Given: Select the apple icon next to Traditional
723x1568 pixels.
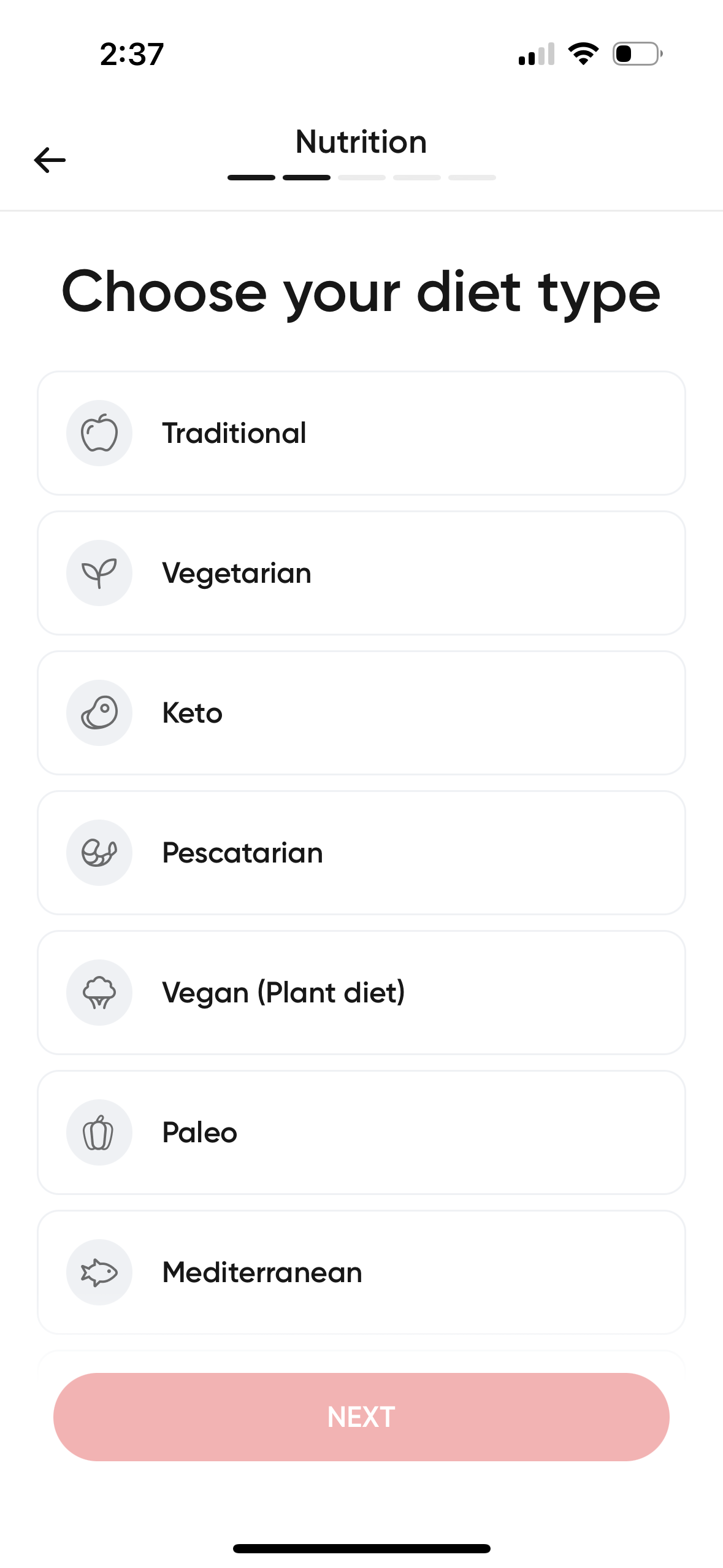Looking at the screenshot, I should click(99, 432).
